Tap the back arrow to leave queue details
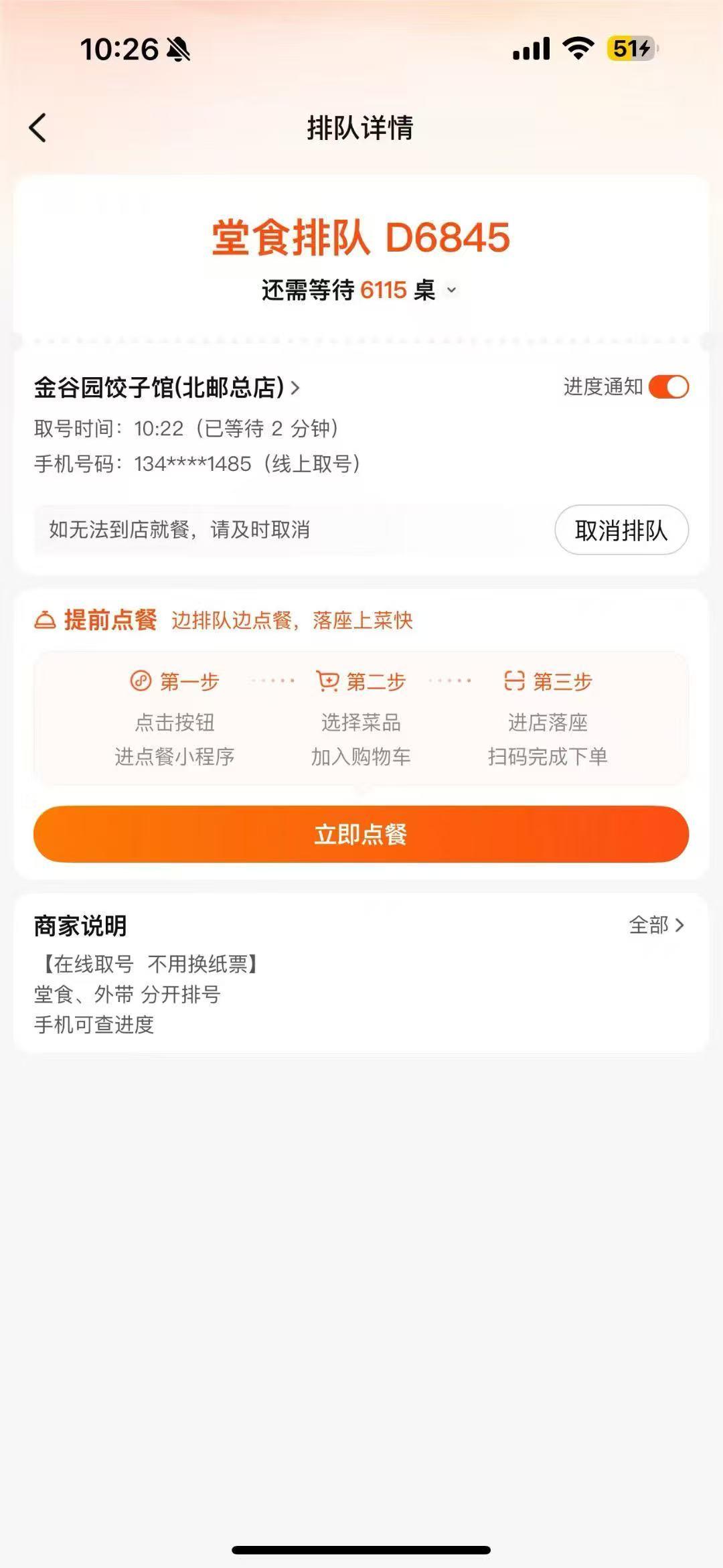 point(38,127)
